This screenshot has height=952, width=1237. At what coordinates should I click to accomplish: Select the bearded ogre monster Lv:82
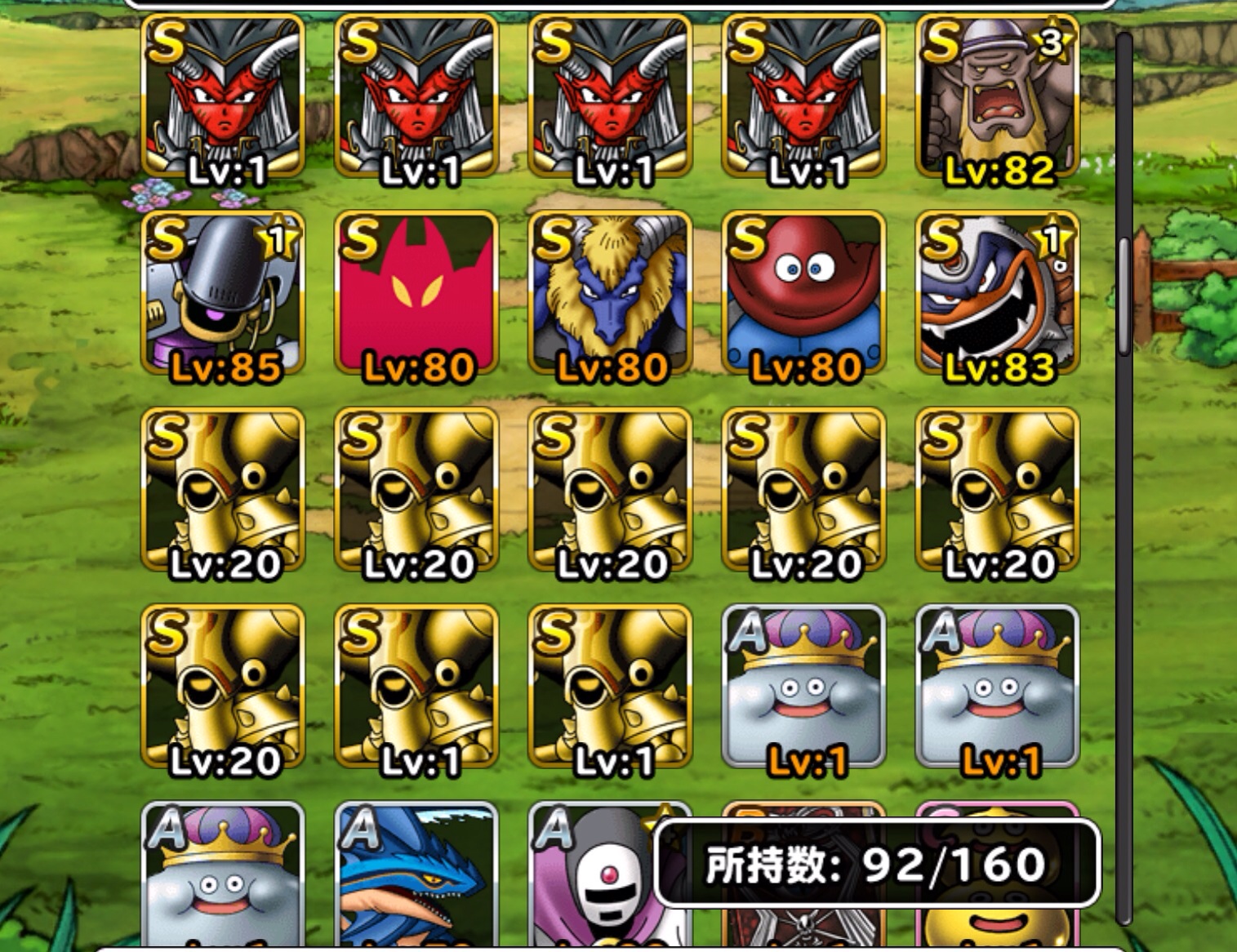pos(997,98)
